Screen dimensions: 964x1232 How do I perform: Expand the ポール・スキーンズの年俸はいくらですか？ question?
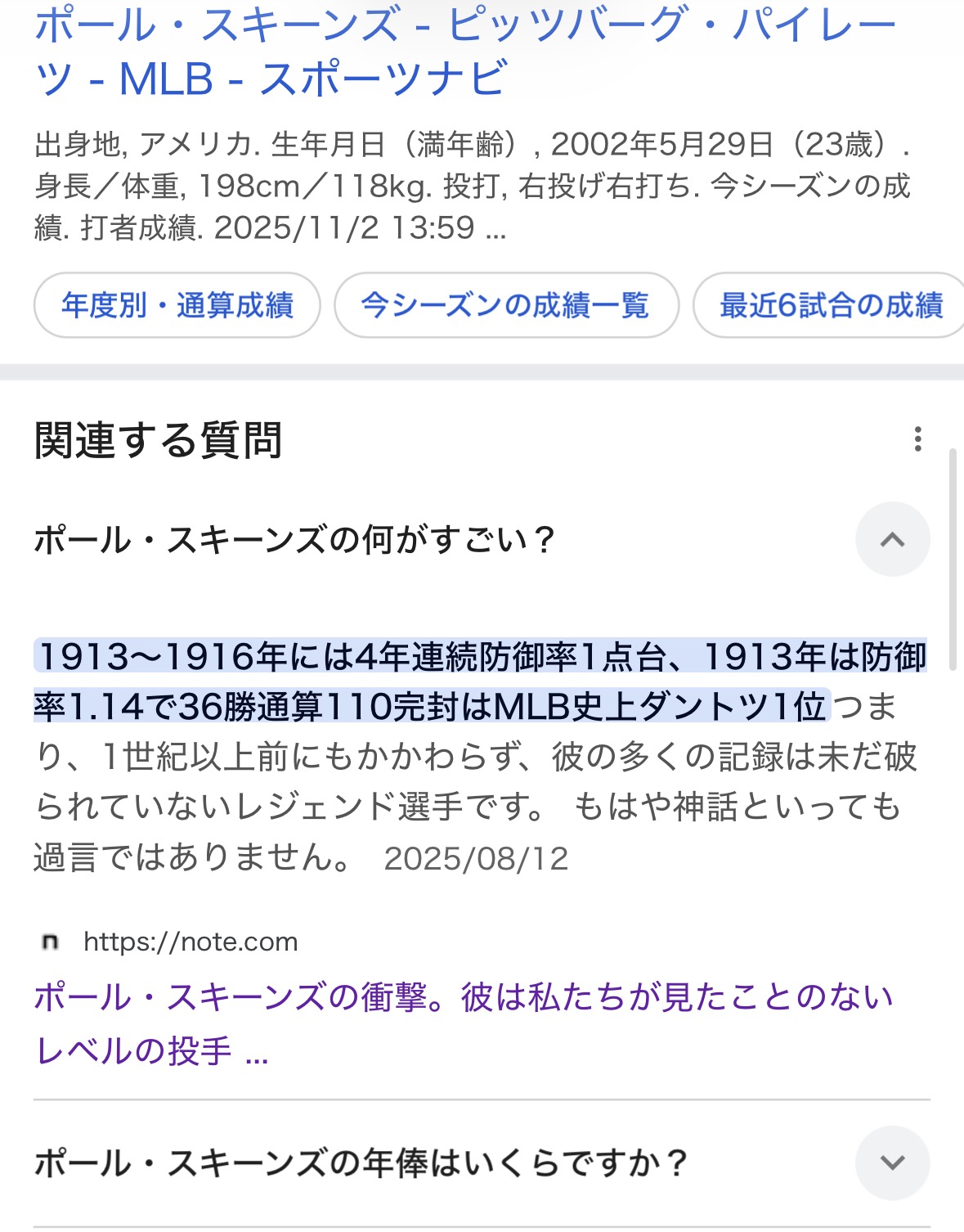(x=892, y=1162)
